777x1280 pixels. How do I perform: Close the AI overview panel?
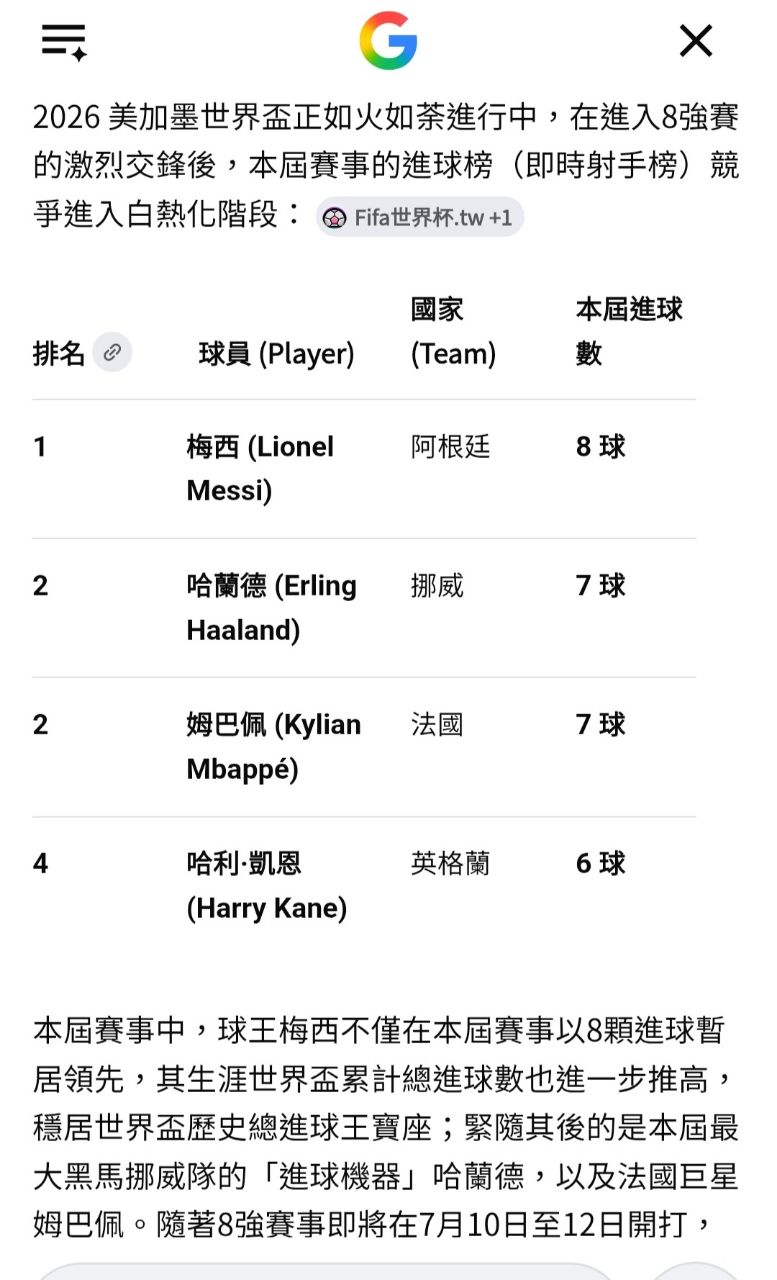coord(696,41)
